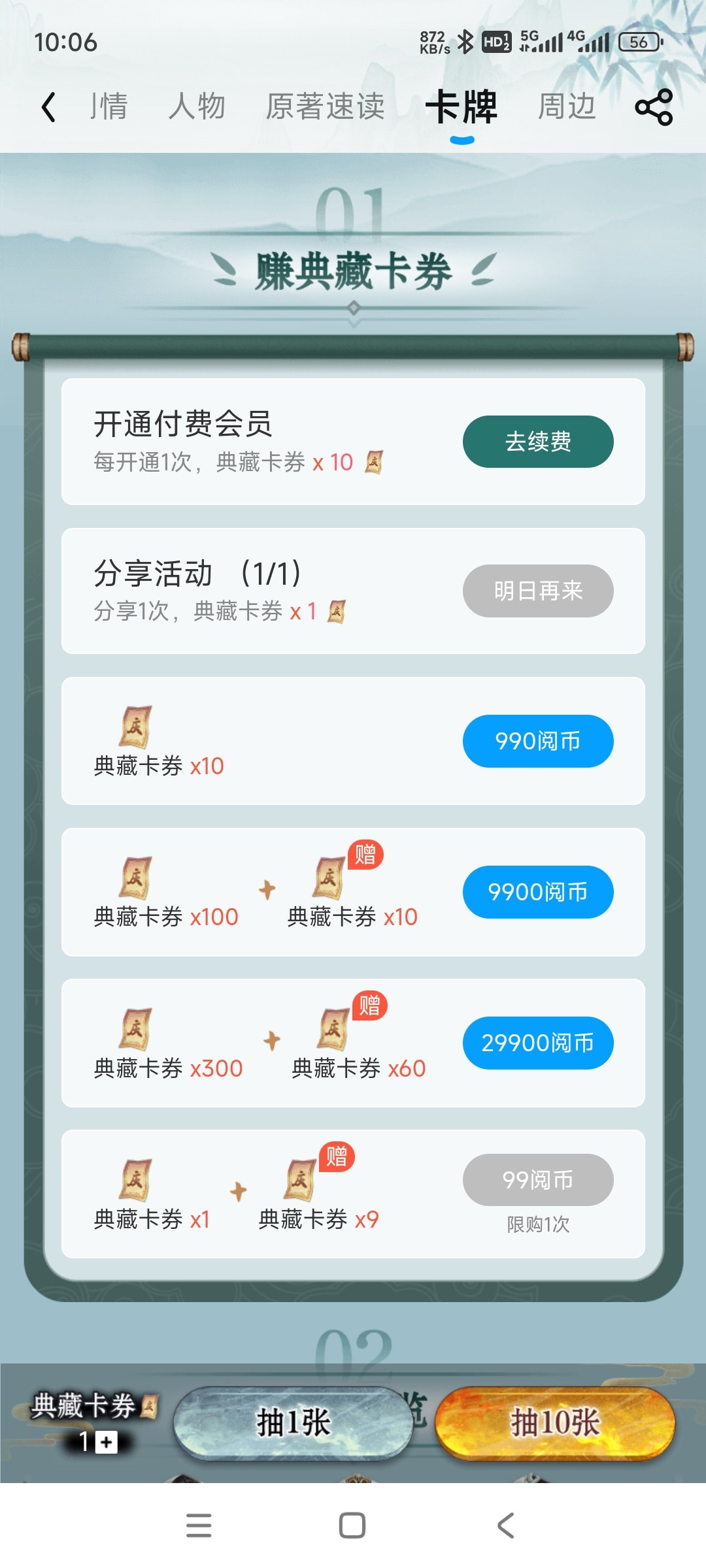Purchase the 9900阅币 voucher pack
Screen dimensions: 706x1568
point(538,892)
